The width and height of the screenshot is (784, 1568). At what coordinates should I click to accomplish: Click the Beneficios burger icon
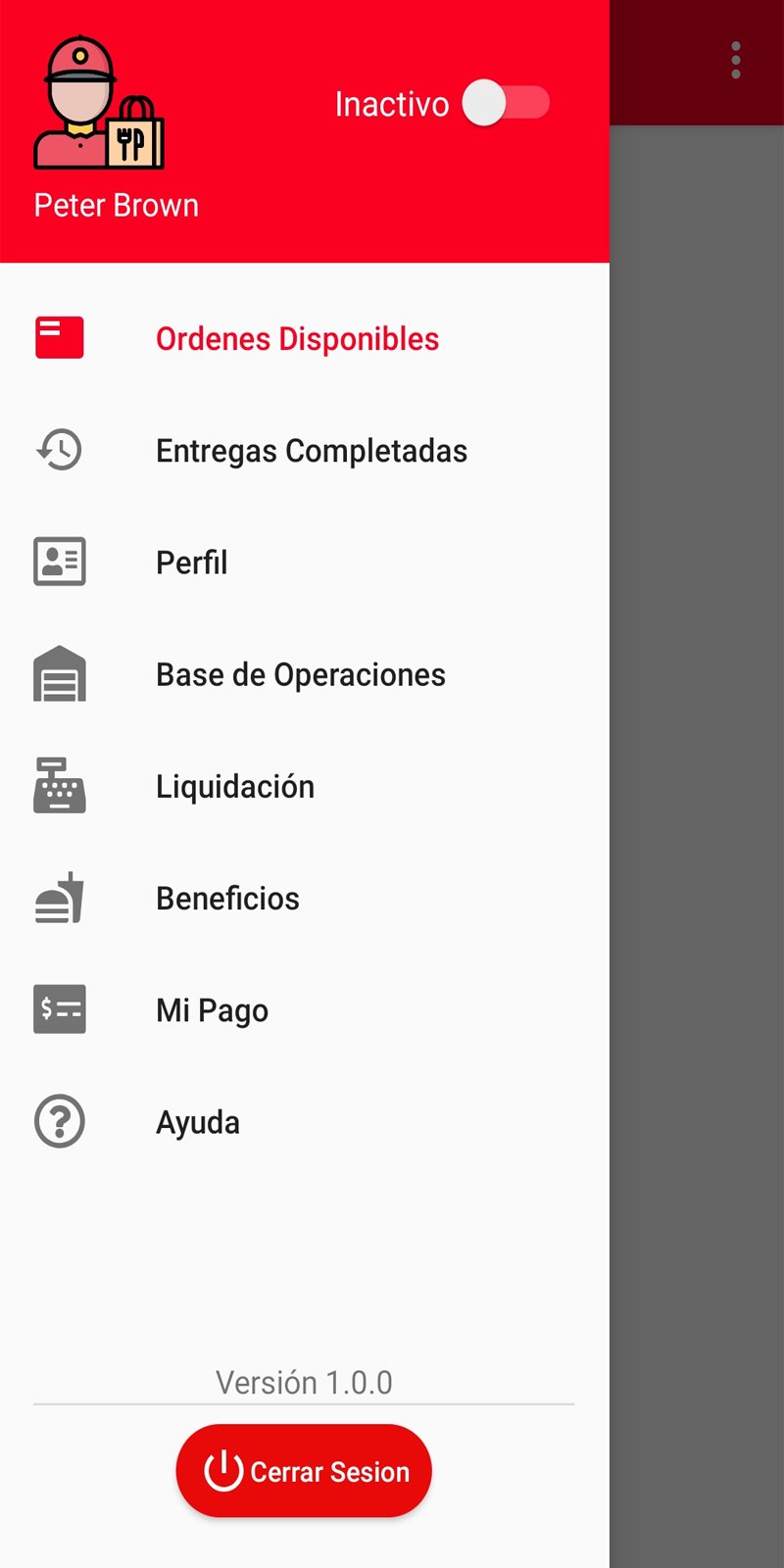(x=59, y=897)
